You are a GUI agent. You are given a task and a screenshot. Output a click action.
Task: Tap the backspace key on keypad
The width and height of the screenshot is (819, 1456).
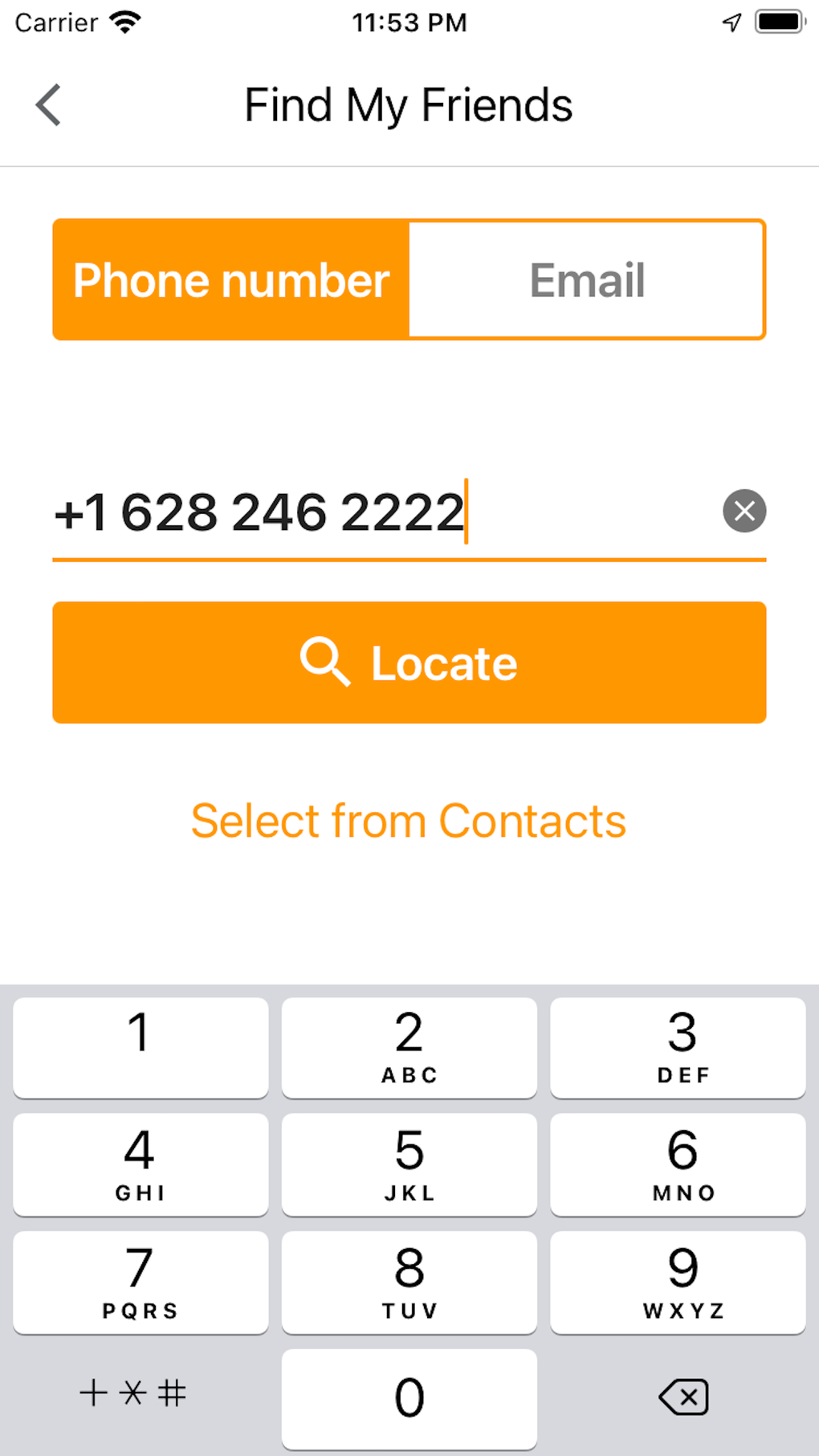tap(683, 1397)
